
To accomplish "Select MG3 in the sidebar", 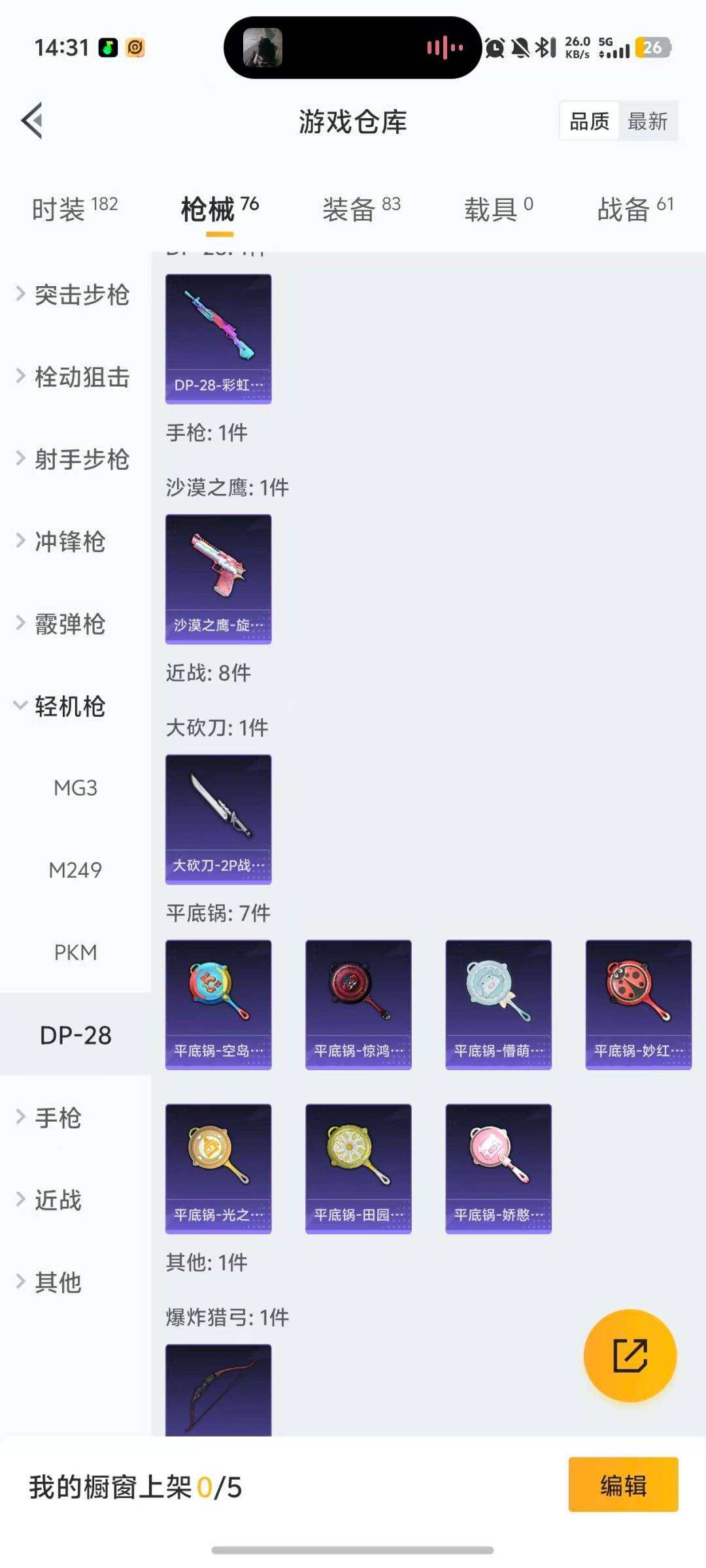I will [75, 788].
